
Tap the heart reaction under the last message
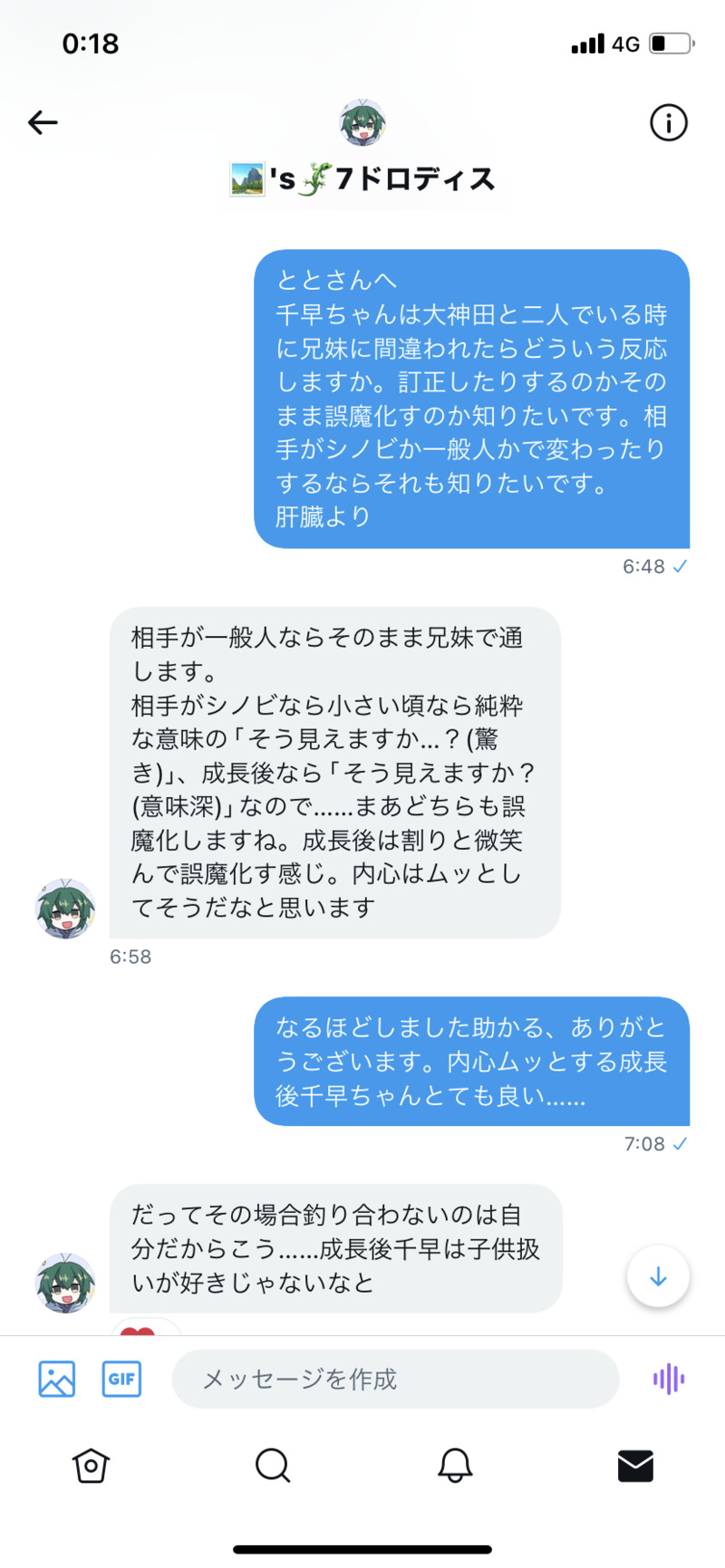tap(139, 1330)
